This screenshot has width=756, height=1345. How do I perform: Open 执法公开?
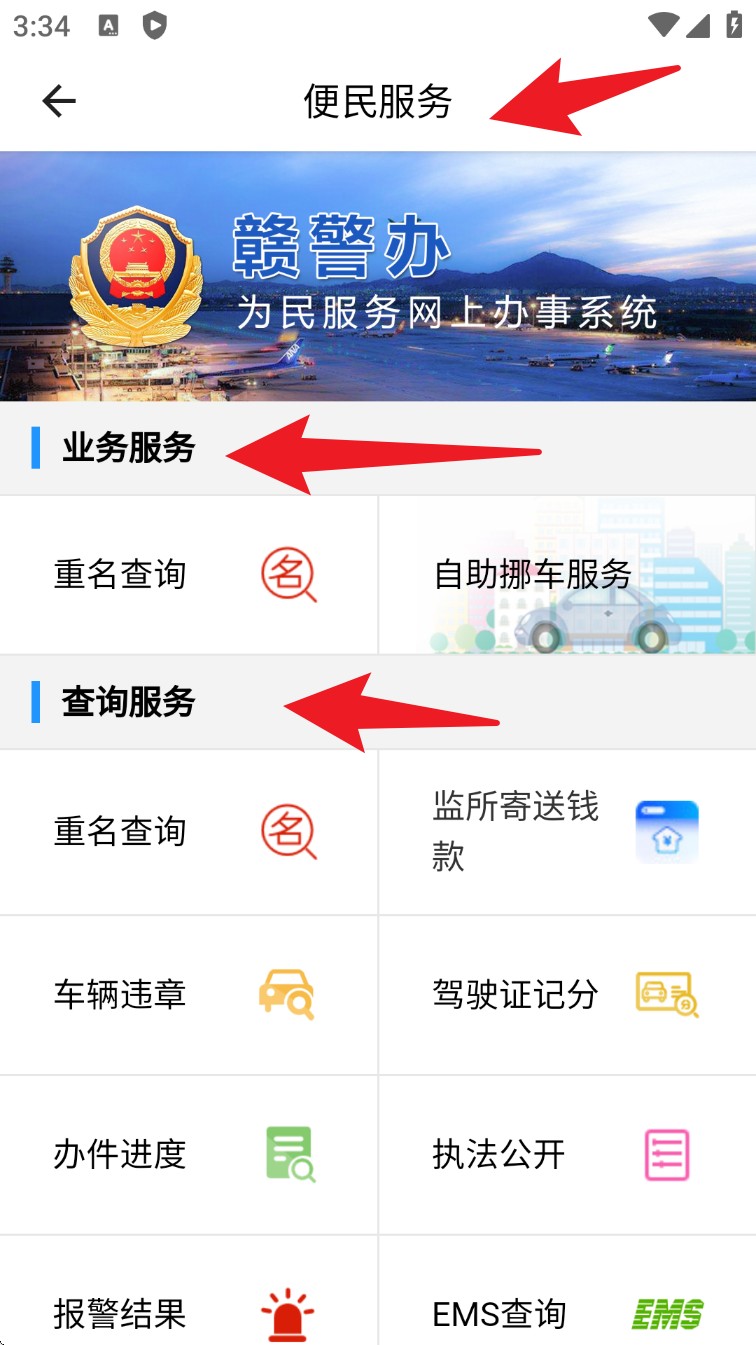coord(566,1154)
